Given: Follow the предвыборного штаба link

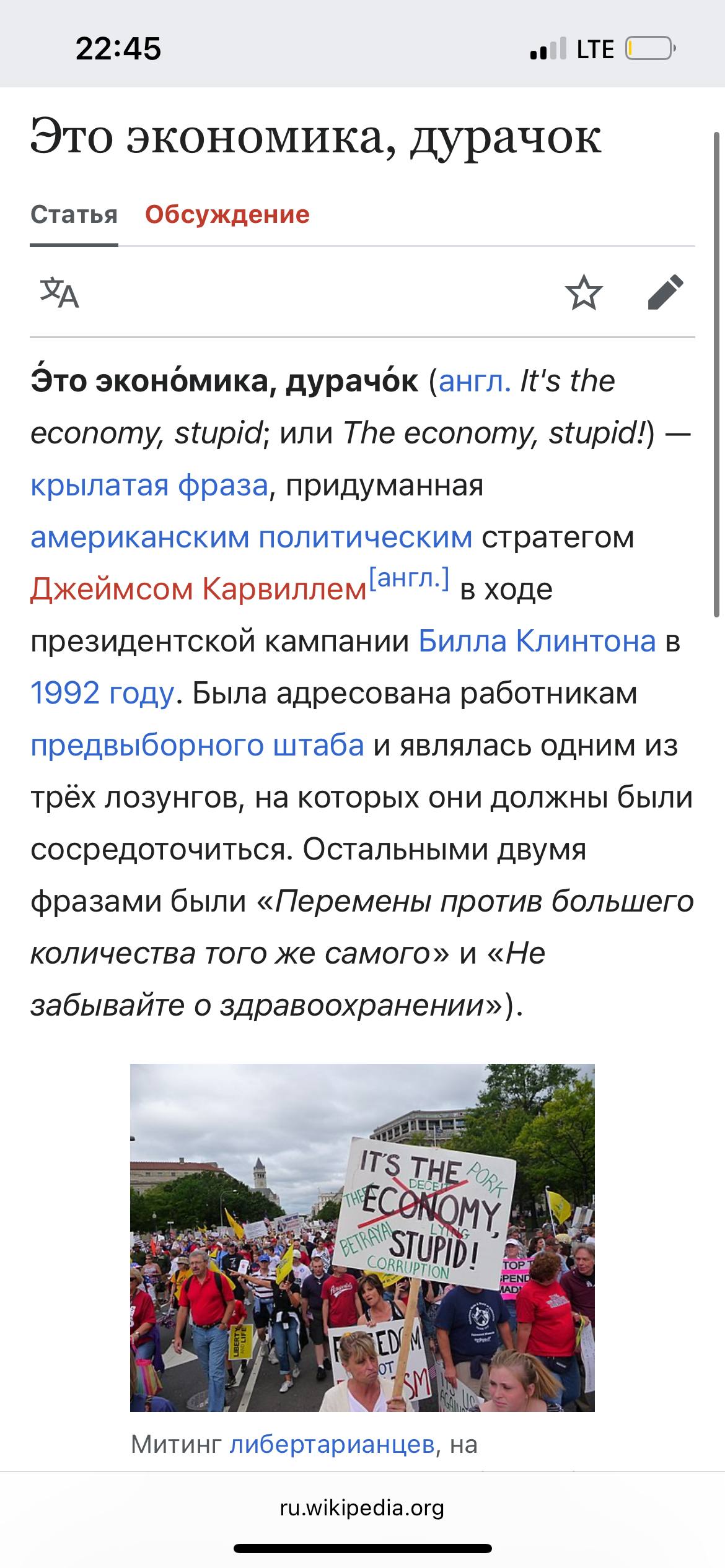Looking at the screenshot, I should tap(197, 745).
